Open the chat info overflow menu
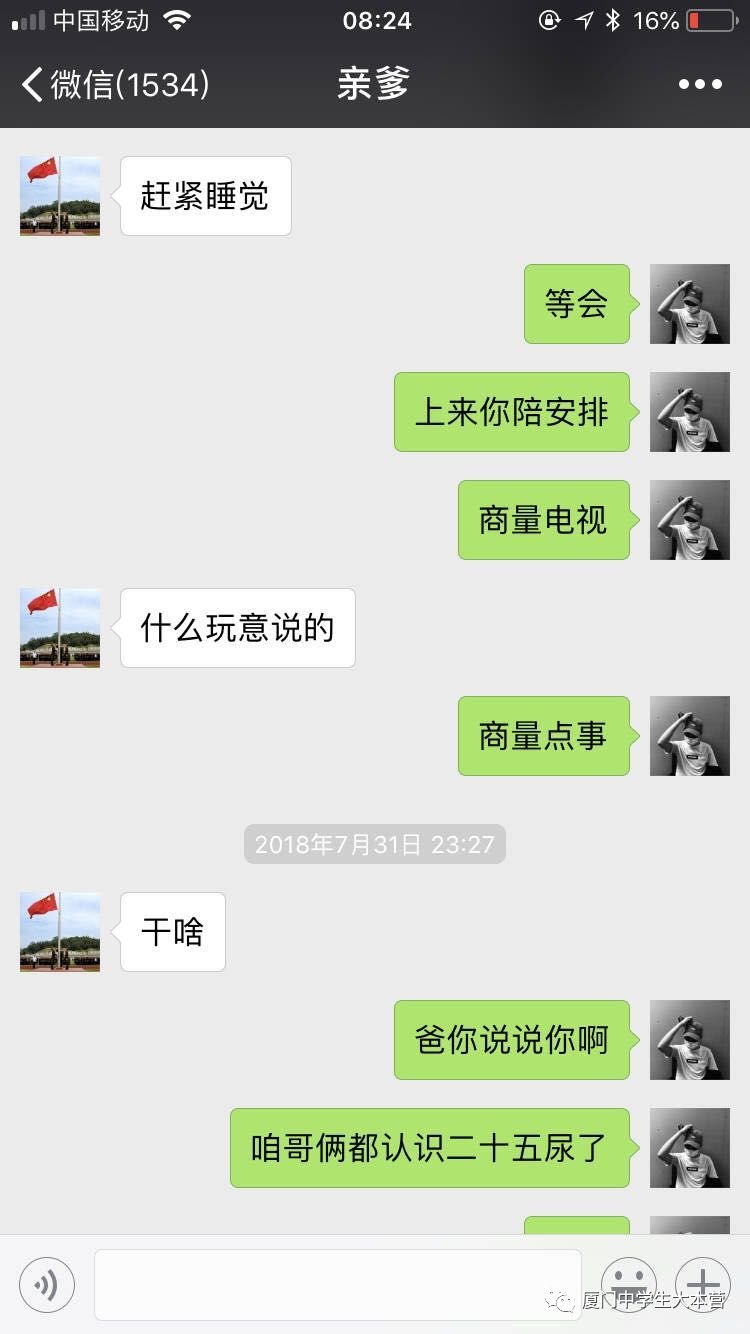 [x=700, y=85]
